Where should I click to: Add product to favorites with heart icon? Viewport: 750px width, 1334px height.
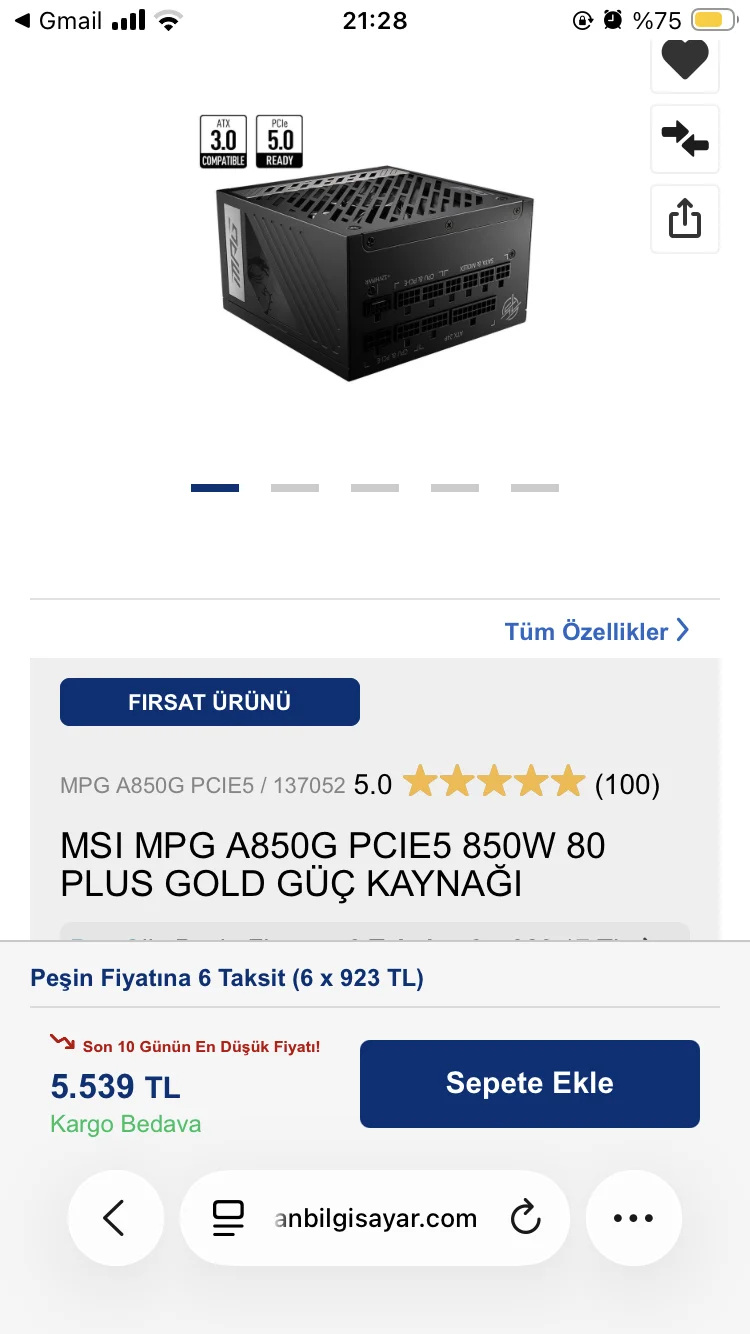coord(685,60)
